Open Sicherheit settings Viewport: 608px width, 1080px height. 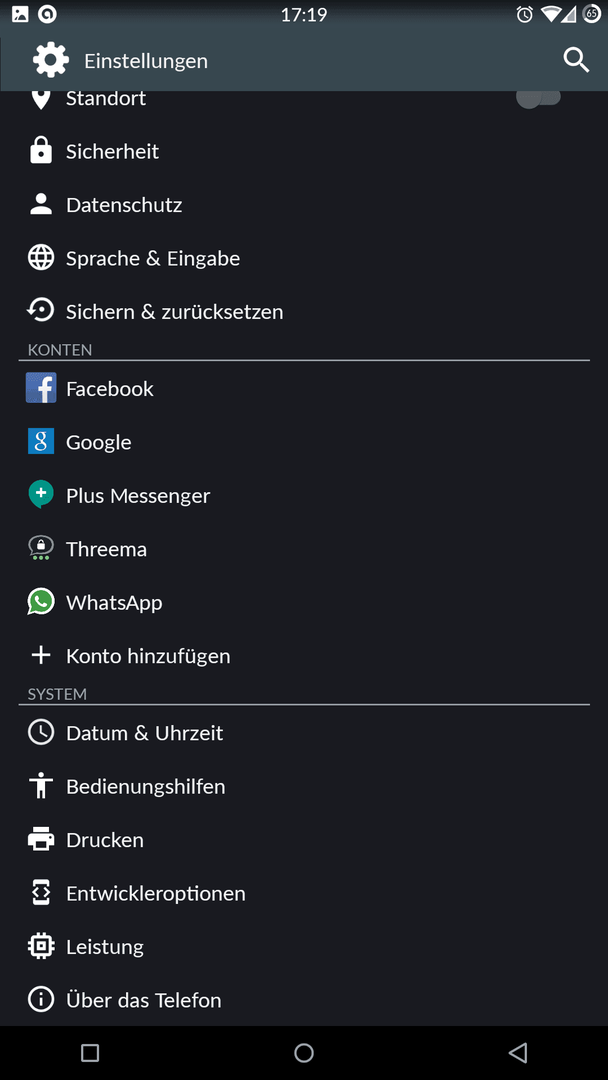[x=304, y=152]
